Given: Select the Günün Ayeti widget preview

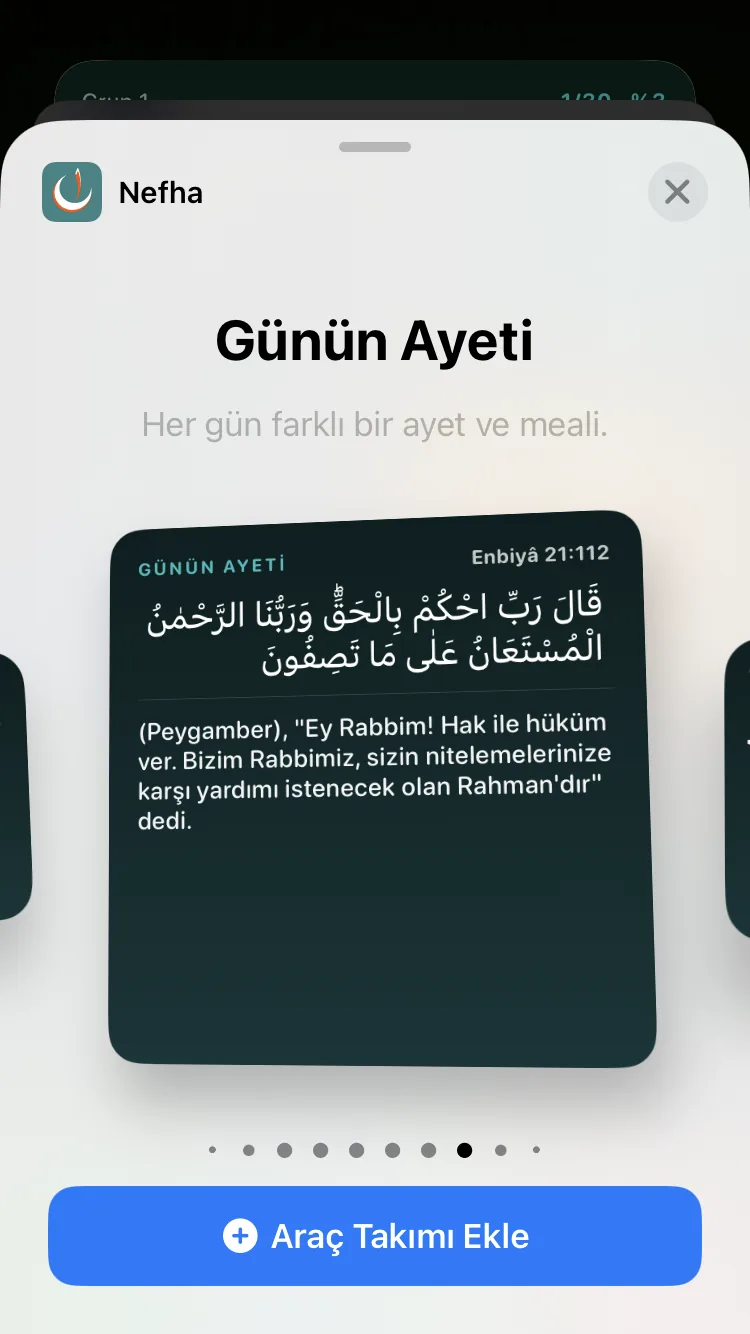Looking at the screenshot, I should [x=382, y=789].
